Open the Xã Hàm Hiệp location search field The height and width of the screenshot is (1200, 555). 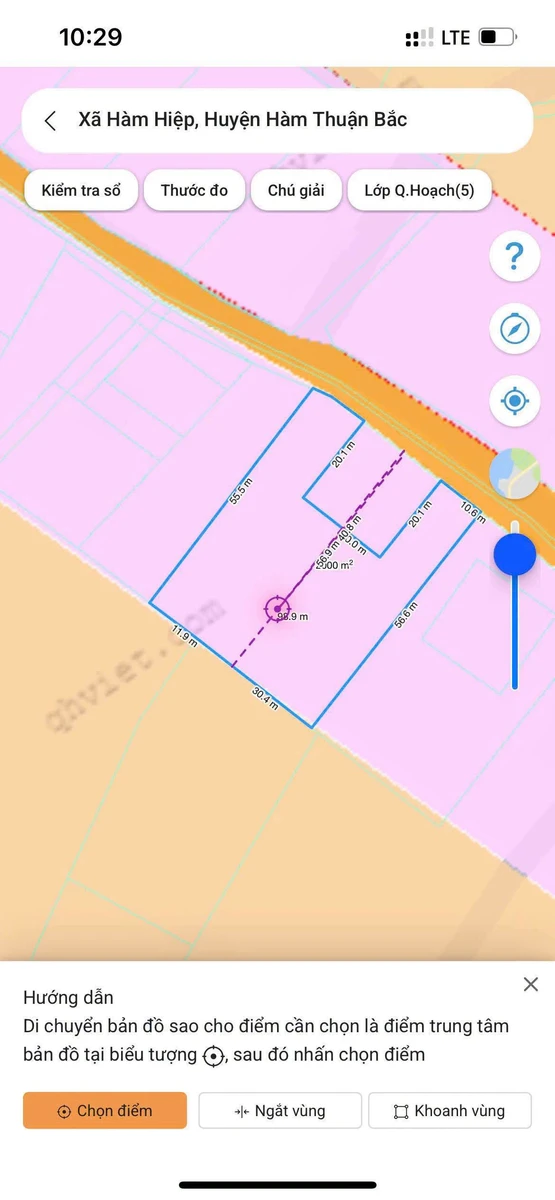pyautogui.click(x=277, y=121)
